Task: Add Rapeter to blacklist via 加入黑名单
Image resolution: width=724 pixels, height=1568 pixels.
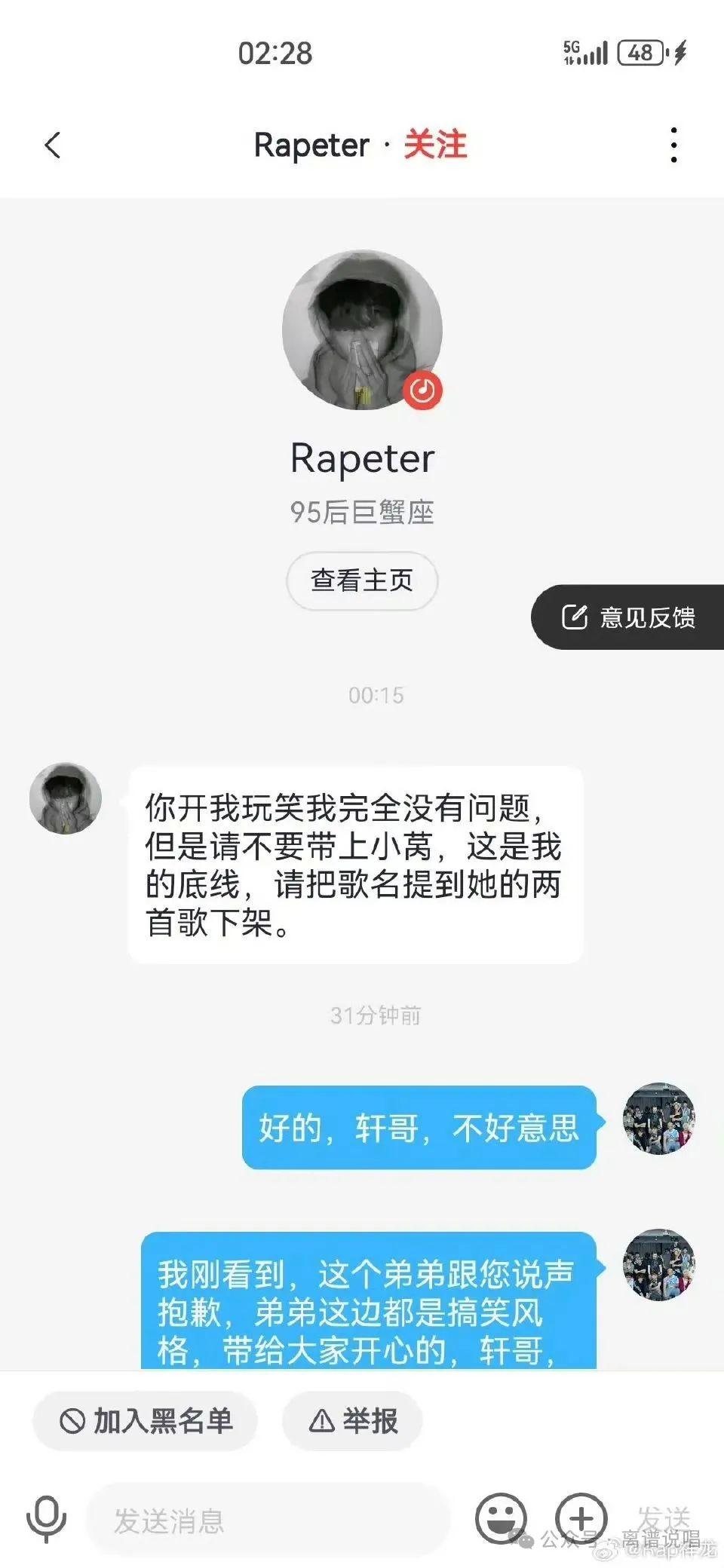Action: tap(145, 1420)
